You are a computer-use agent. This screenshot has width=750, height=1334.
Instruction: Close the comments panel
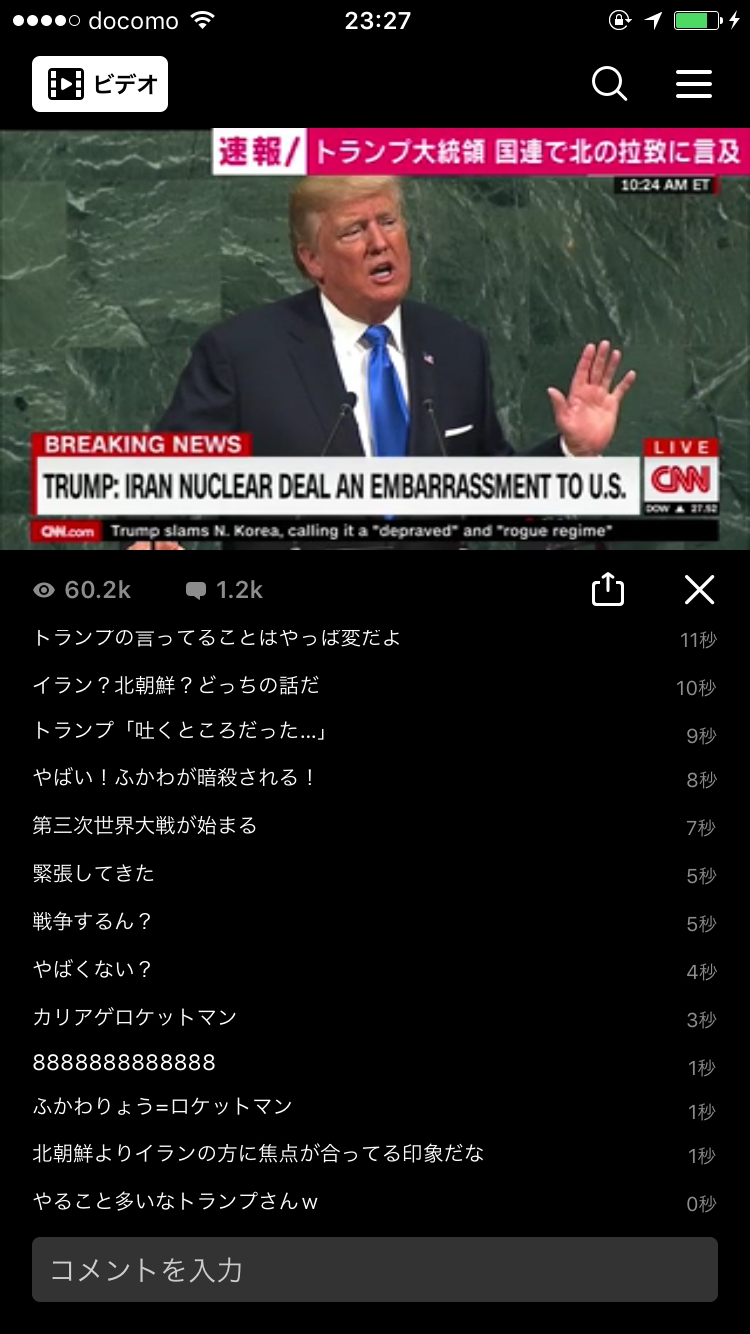pos(699,590)
